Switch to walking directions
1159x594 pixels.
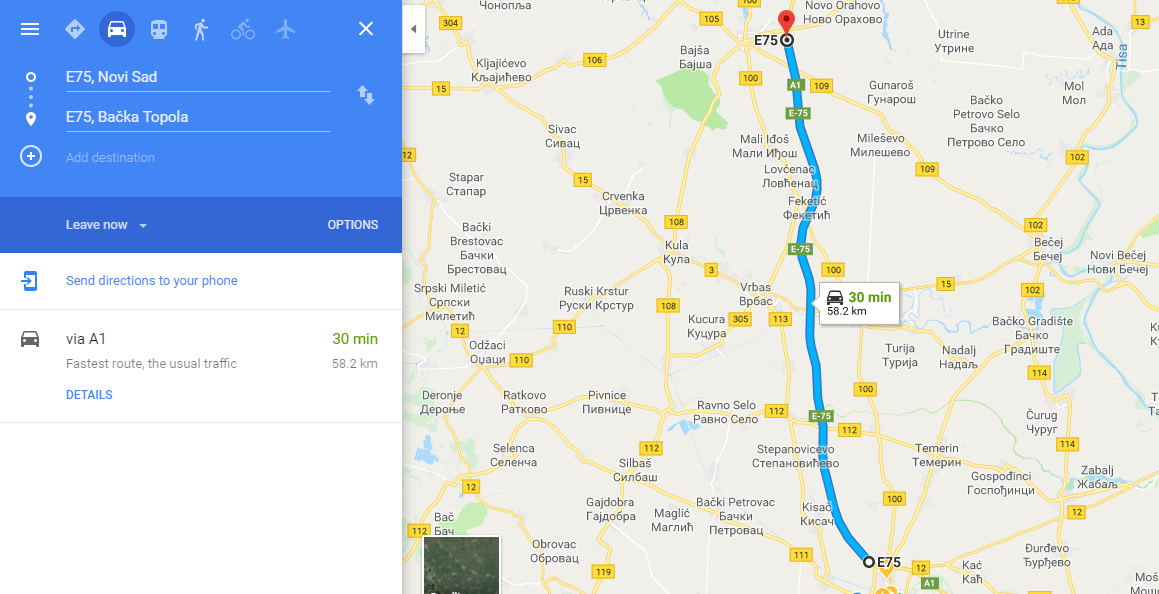point(201,29)
